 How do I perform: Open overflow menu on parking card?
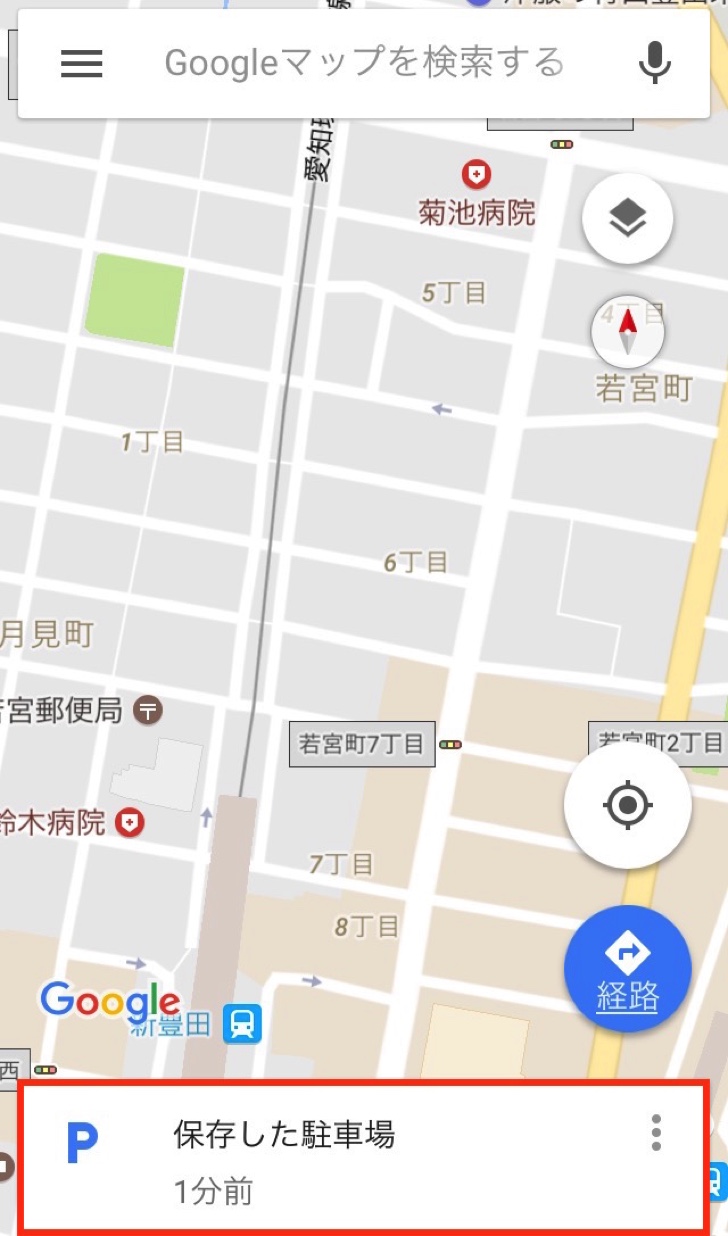[656, 1133]
